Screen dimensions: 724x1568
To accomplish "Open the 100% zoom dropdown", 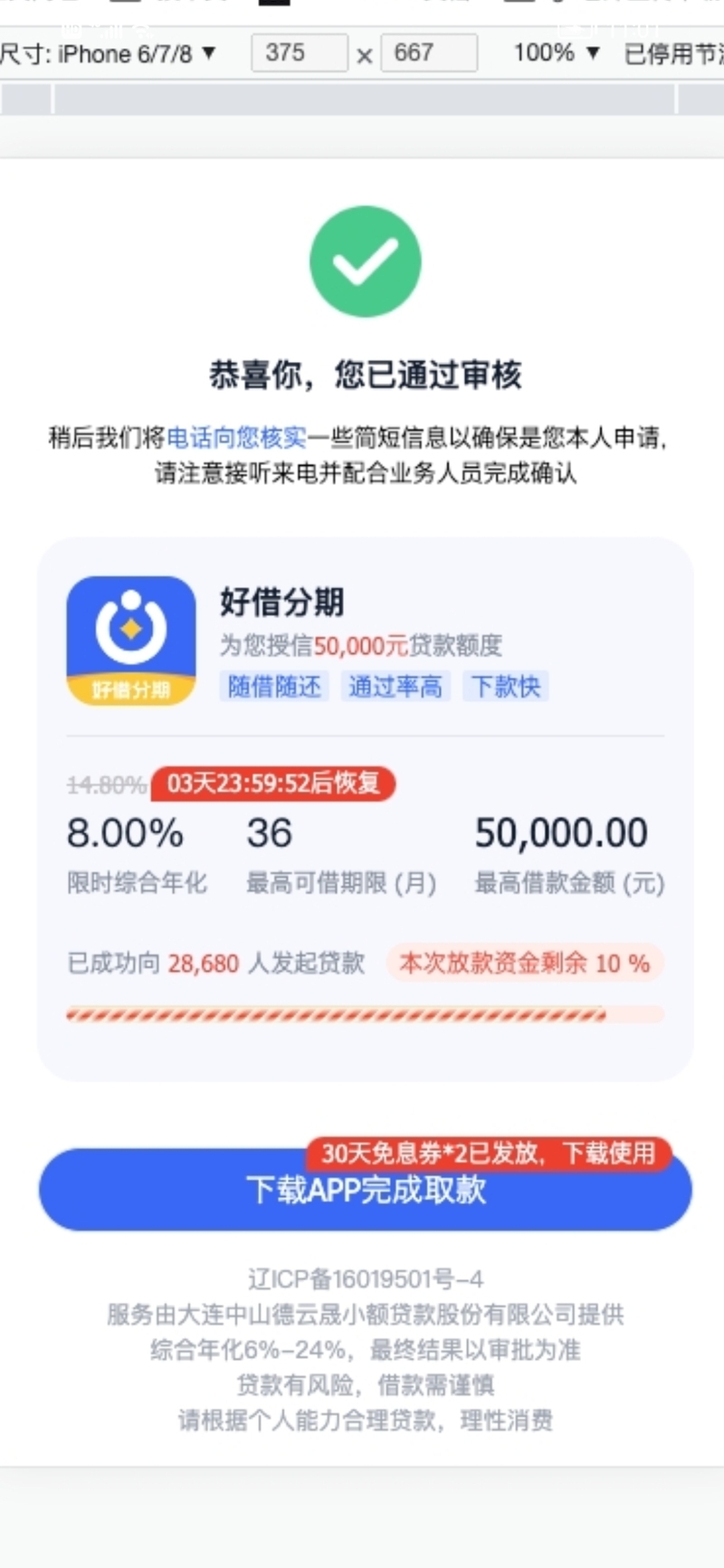I will tap(557, 52).
